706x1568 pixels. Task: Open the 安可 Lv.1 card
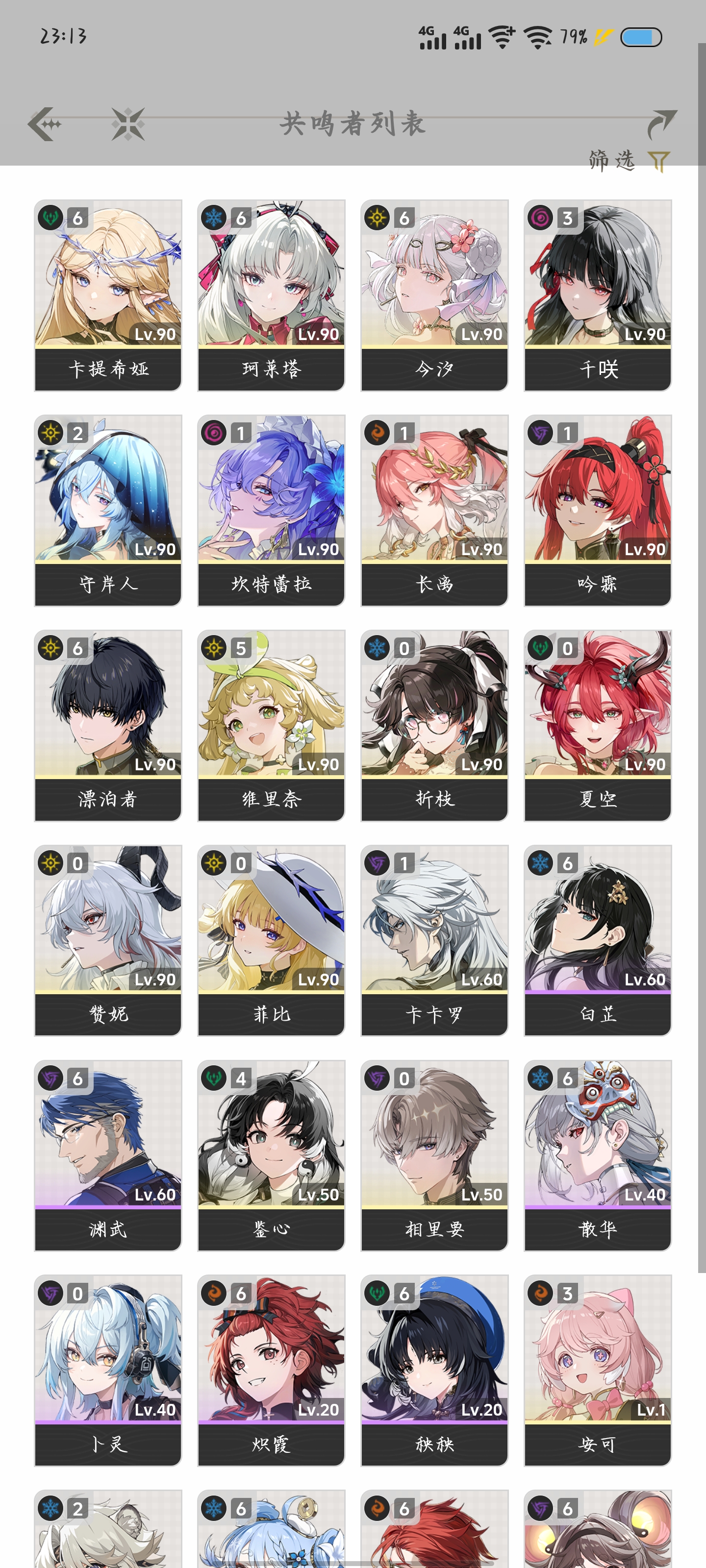(x=598, y=1370)
